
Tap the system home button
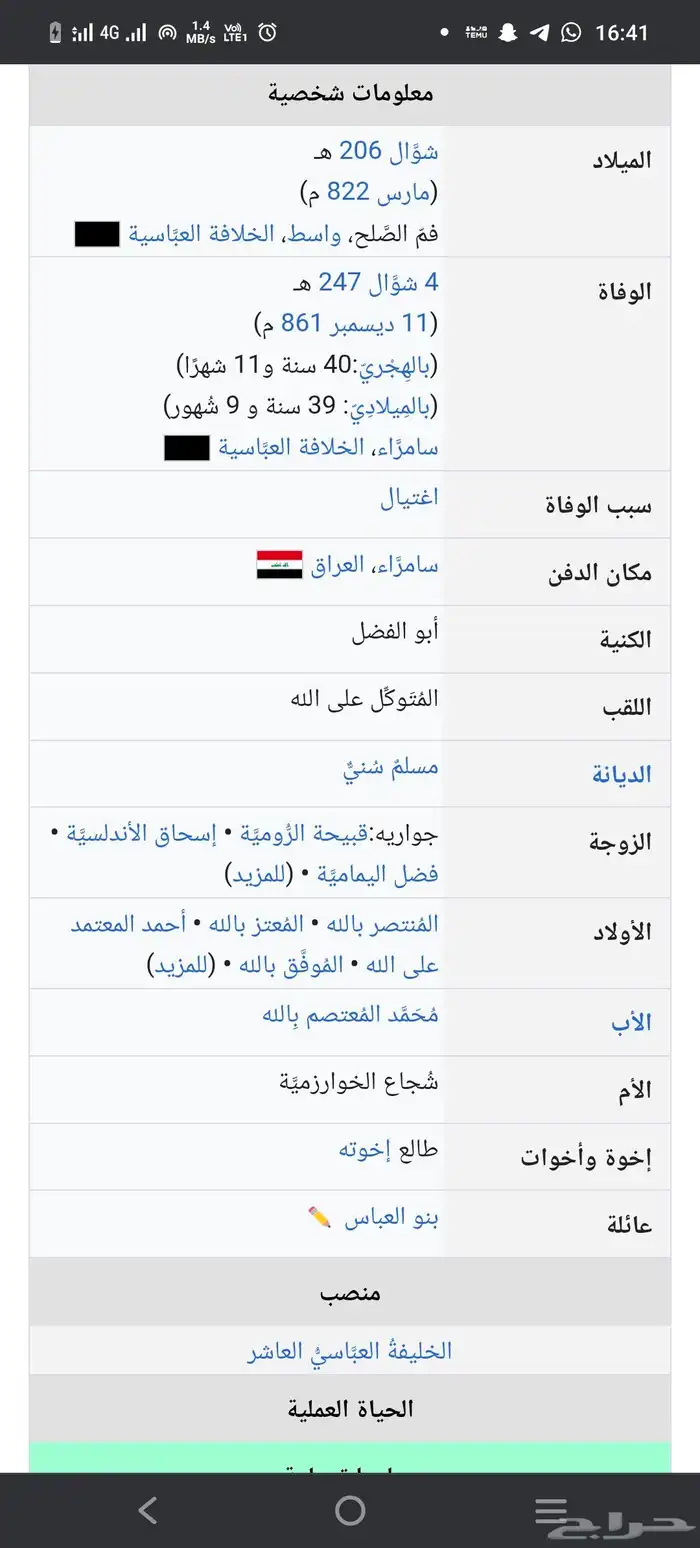[350, 1510]
